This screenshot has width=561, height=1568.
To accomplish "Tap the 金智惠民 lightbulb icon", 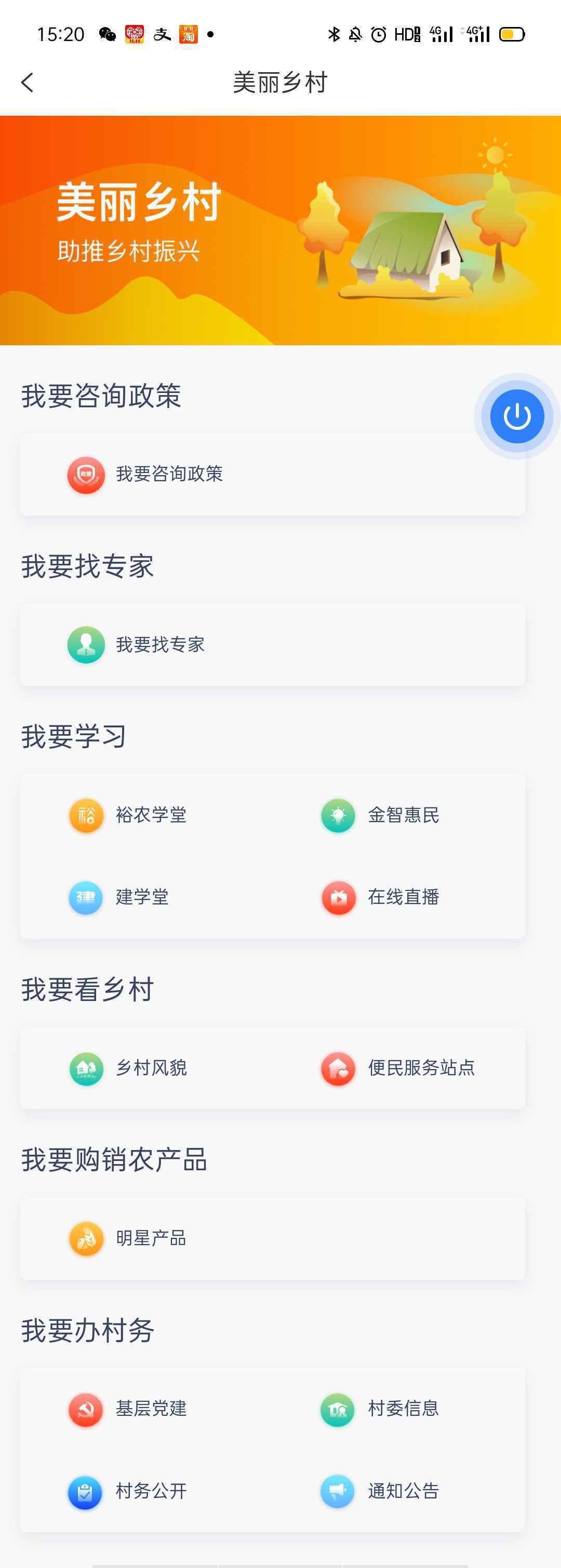I will click(x=339, y=816).
